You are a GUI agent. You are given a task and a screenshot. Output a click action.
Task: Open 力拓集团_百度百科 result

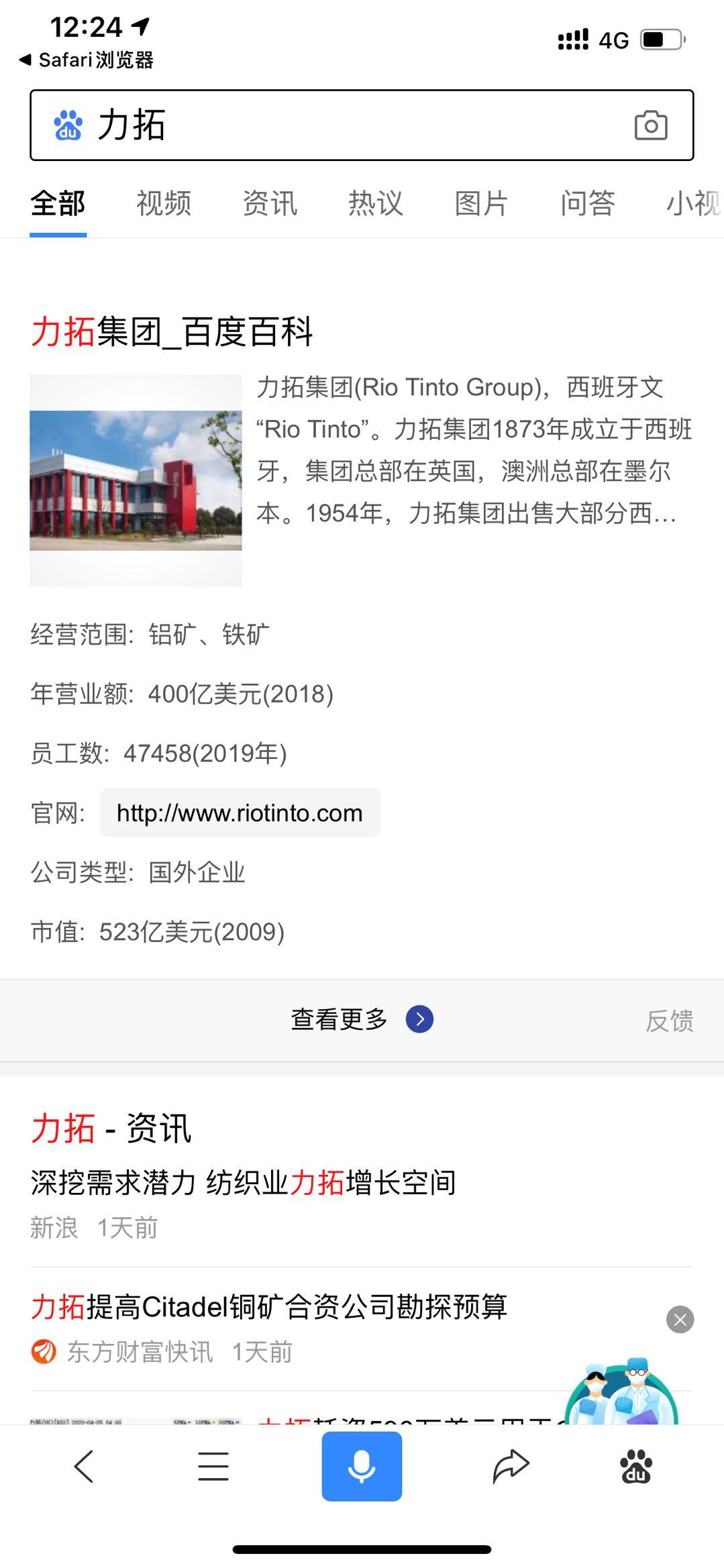172,331
